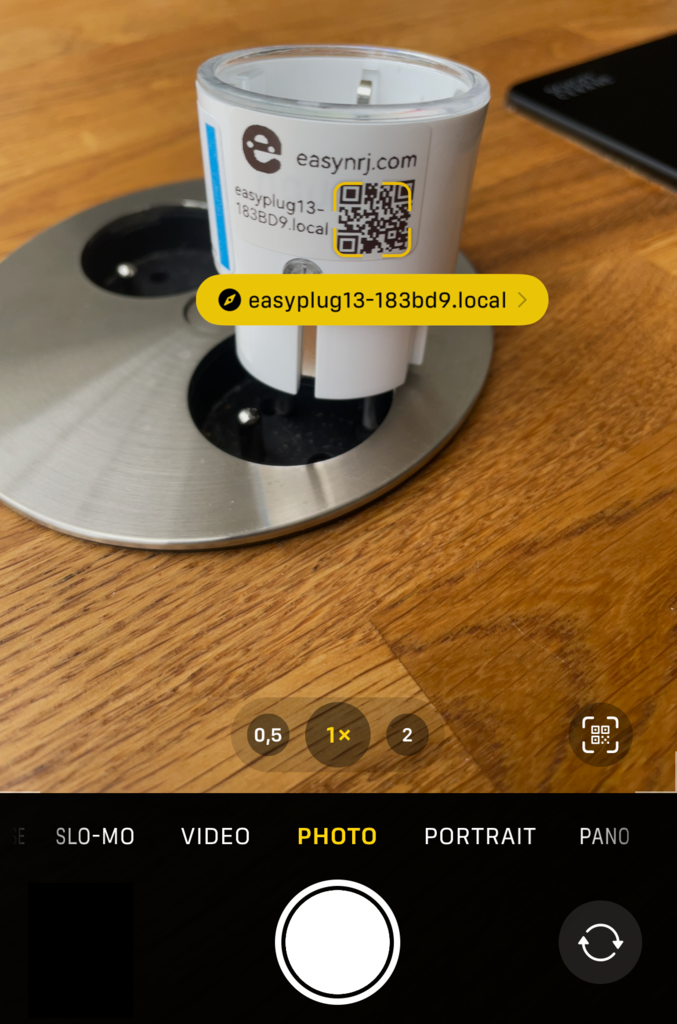The height and width of the screenshot is (1024, 677).
Task: Open the easyplug13-183bd9.local link banner
Action: [371, 300]
